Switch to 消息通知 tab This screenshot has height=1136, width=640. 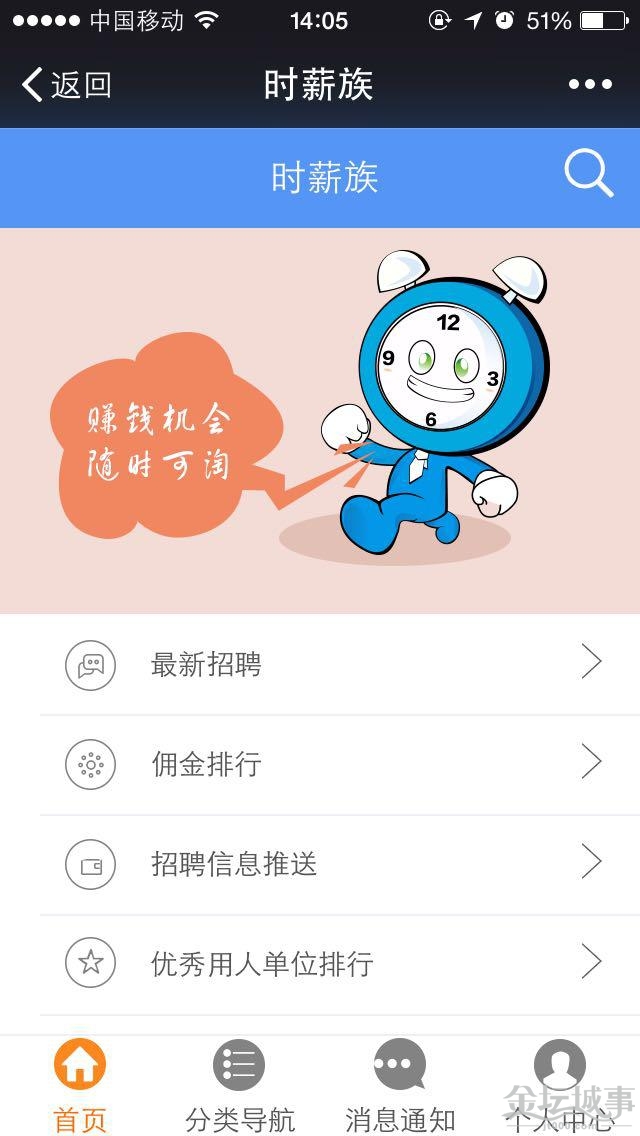[400, 1085]
